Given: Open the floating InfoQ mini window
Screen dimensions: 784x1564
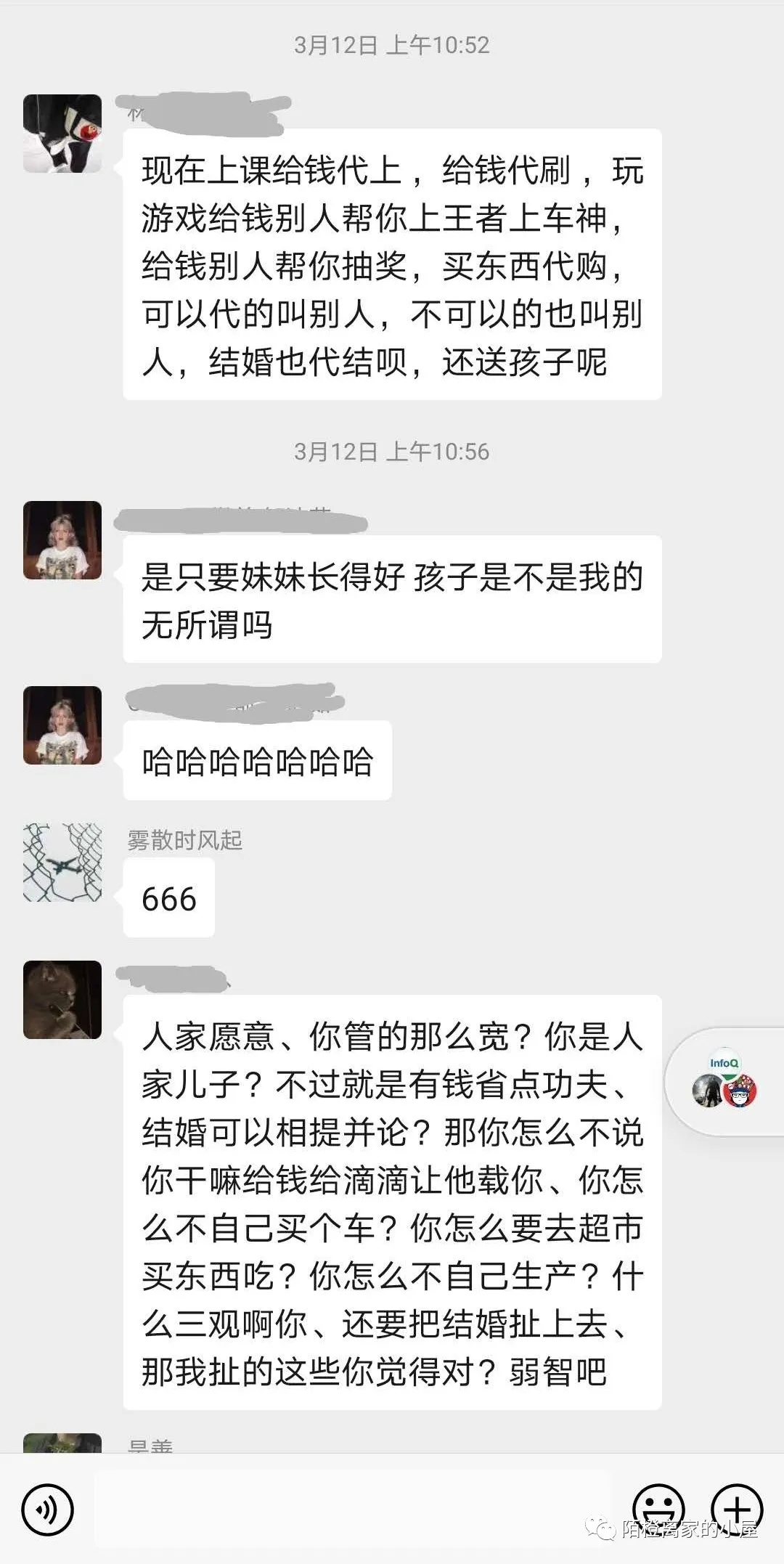Looking at the screenshot, I should 724,1081.
